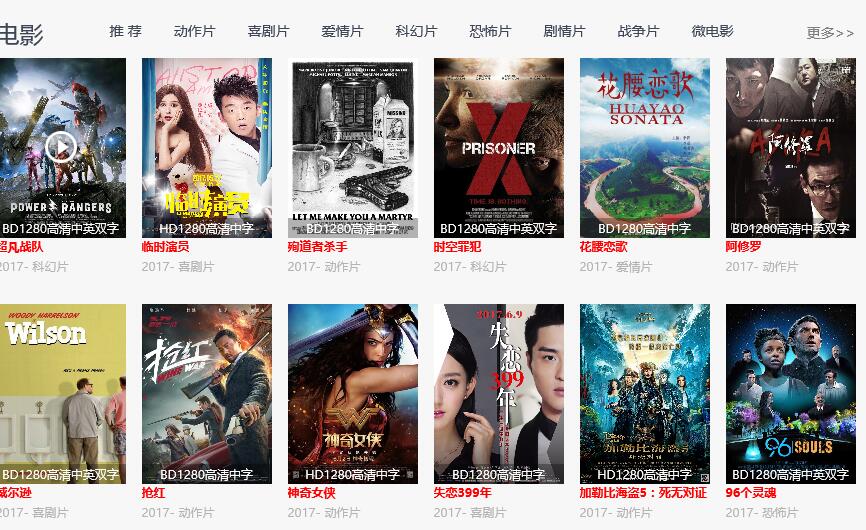This screenshot has height=530, width=866.
Task: Show 科幻片 movies
Action: pyautogui.click(x=416, y=32)
